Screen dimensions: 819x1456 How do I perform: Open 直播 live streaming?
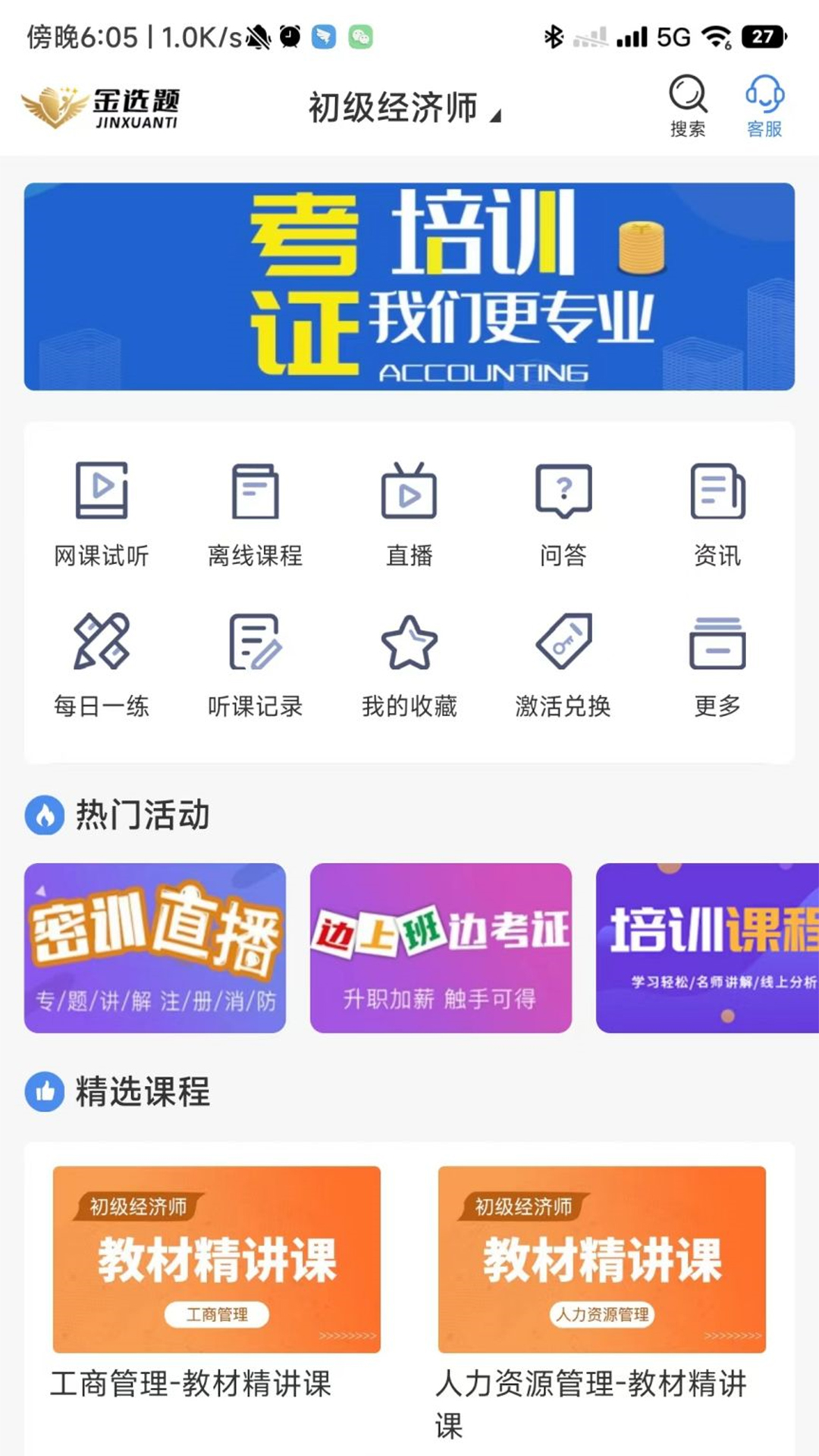coord(409,508)
